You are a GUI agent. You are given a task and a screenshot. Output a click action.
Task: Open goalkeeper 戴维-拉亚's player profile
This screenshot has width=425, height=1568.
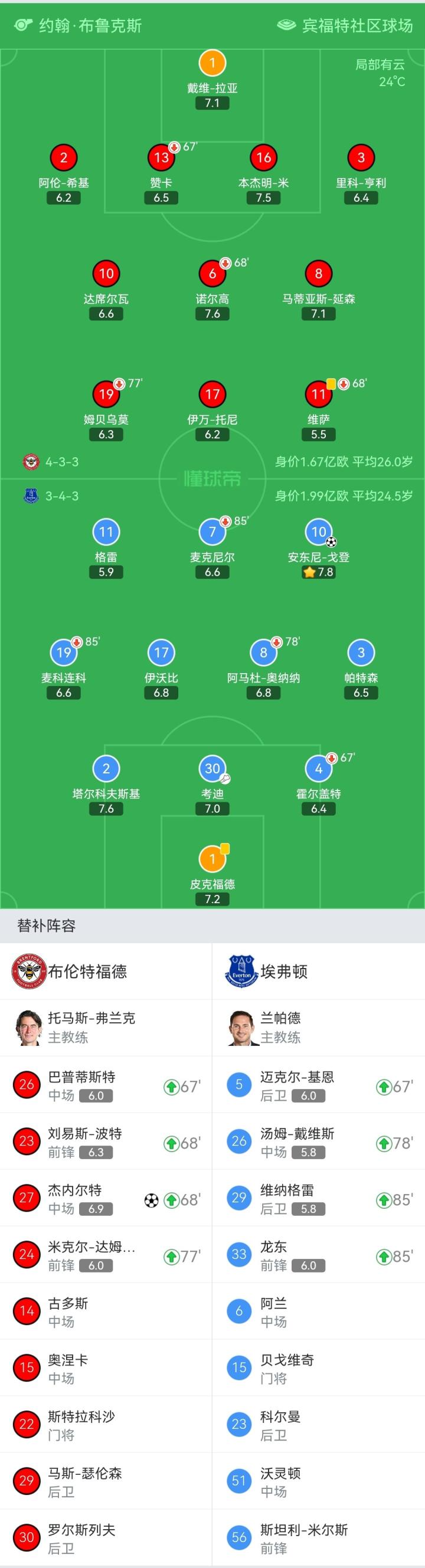[212, 63]
